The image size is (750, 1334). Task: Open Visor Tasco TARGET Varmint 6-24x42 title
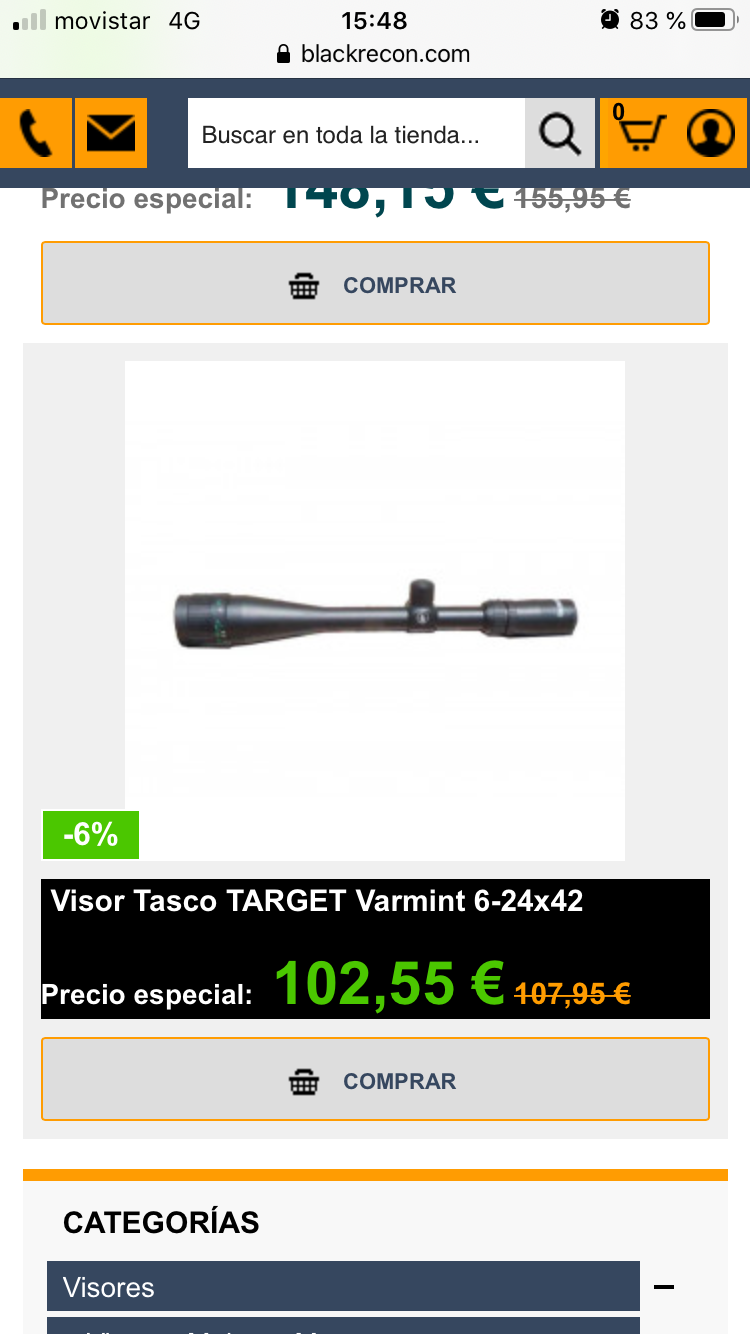[x=317, y=901]
